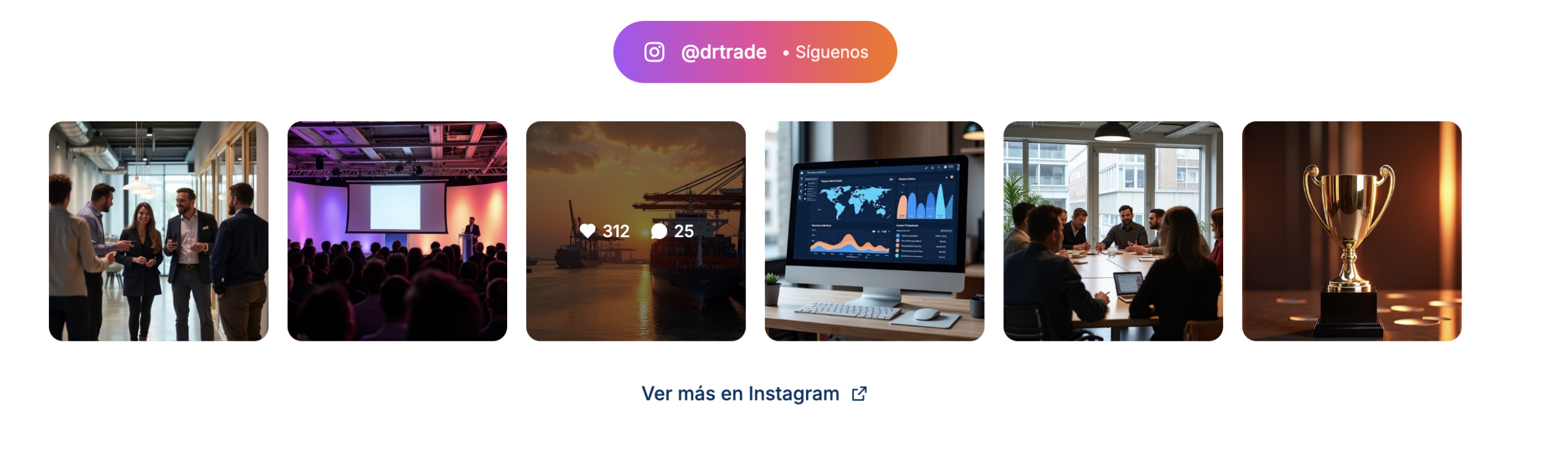Open the dashboard monitor post
Screen dimensions: 1568x466
pos(874,231)
